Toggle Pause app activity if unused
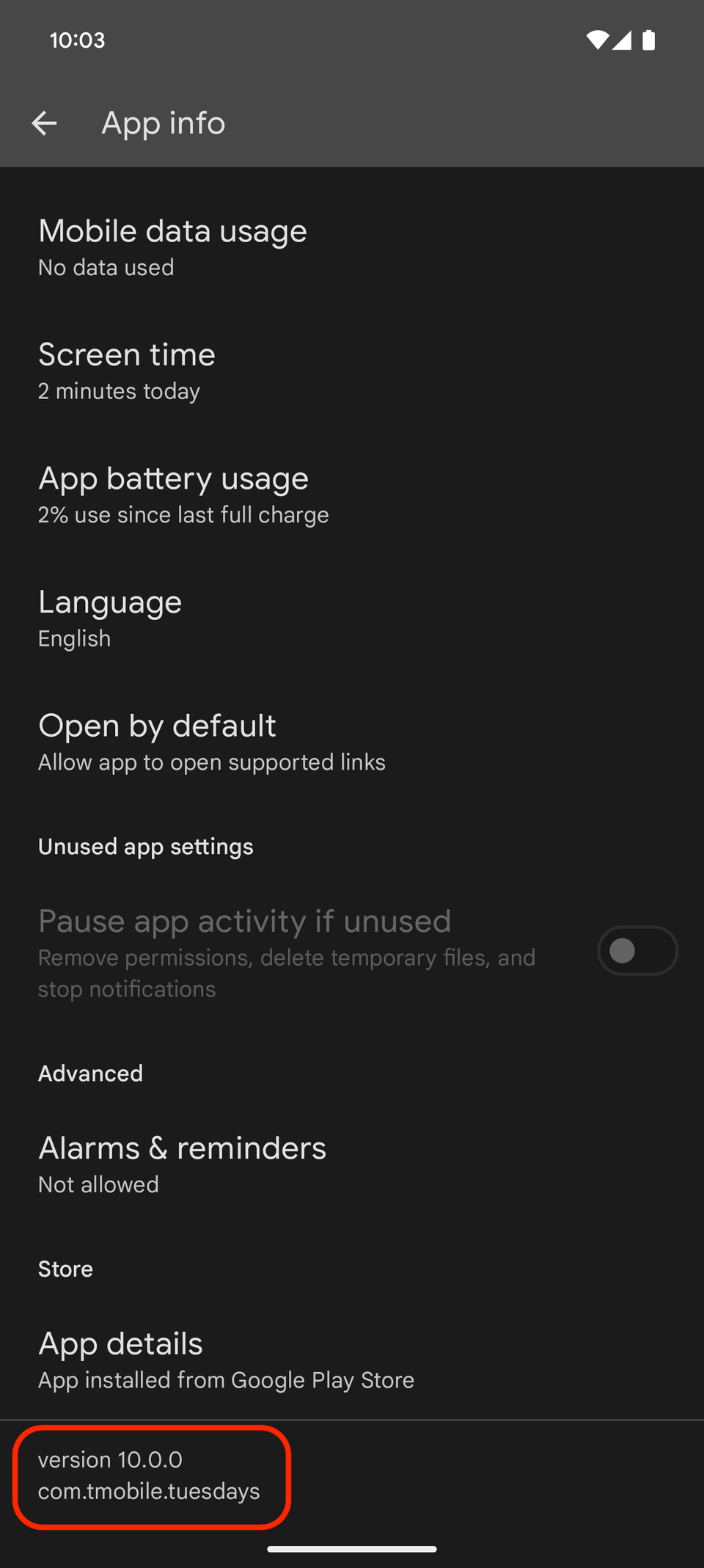This screenshot has width=704, height=1568. coord(637,950)
